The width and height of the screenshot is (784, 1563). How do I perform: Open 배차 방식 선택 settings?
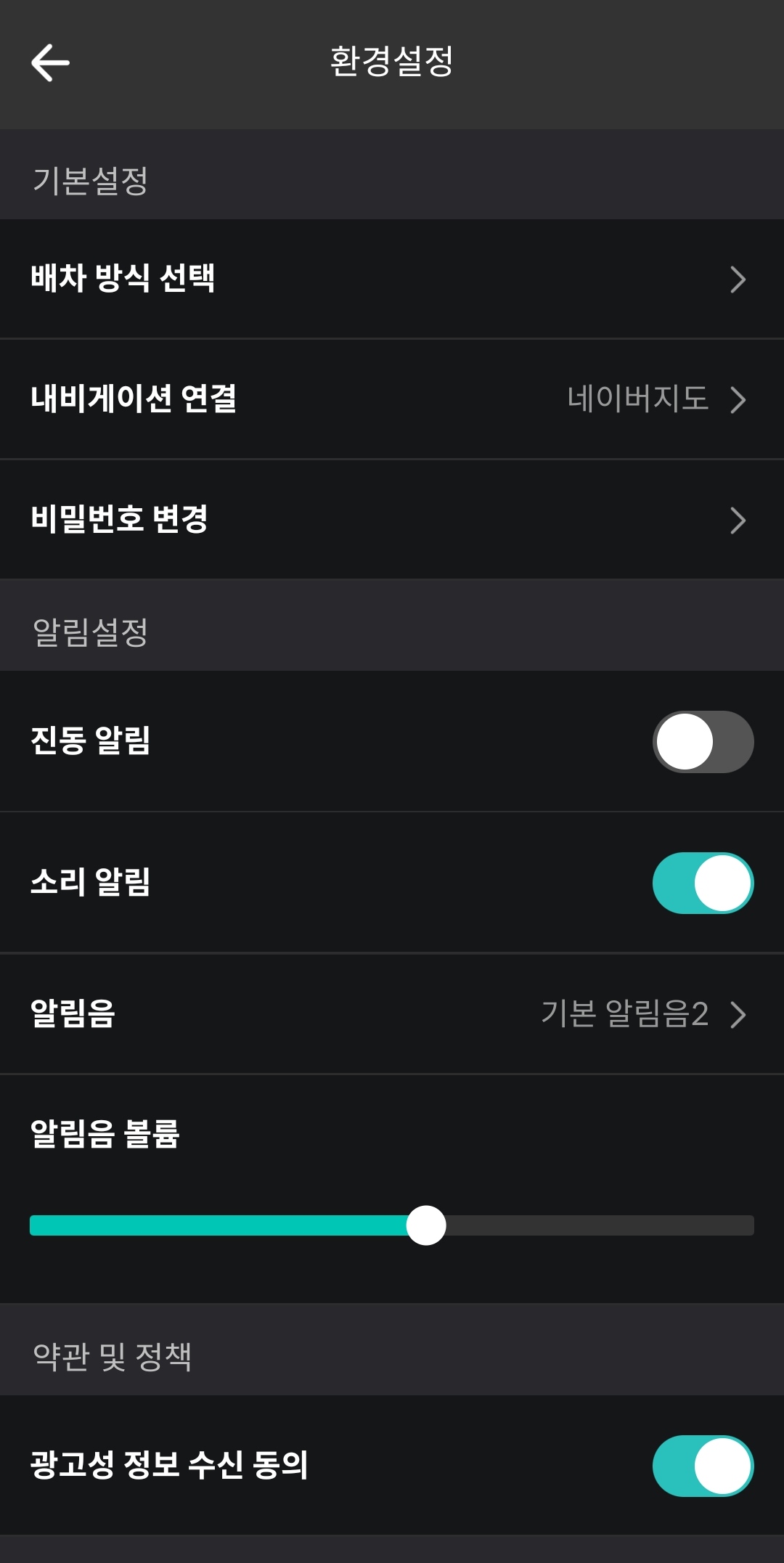click(392, 279)
